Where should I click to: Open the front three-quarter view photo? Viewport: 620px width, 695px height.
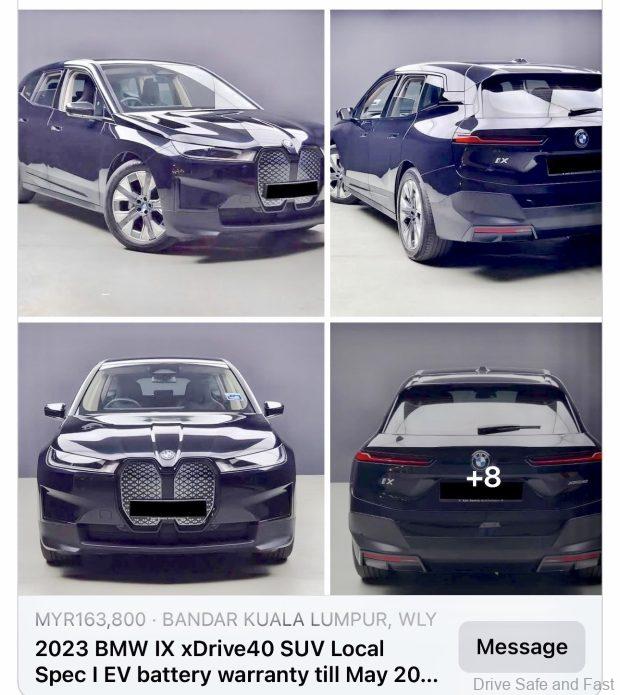click(x=171, y=163)
